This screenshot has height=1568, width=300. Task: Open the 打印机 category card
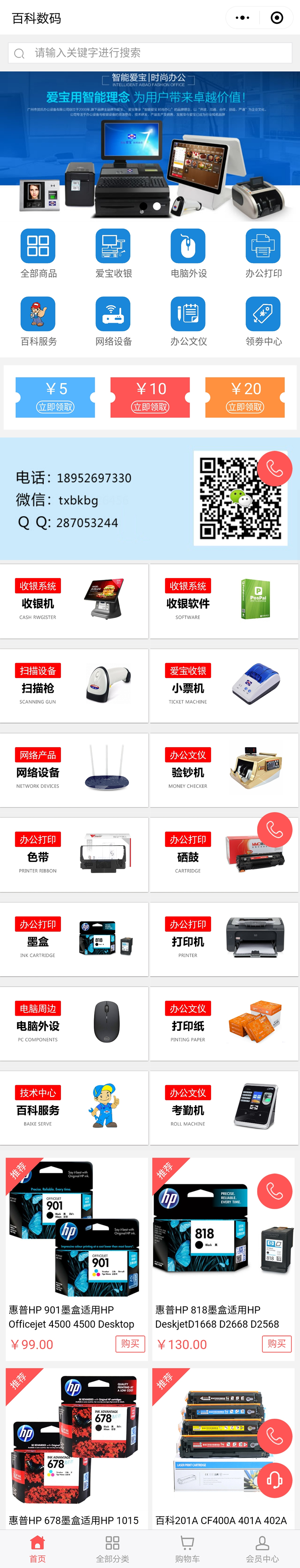224,939
